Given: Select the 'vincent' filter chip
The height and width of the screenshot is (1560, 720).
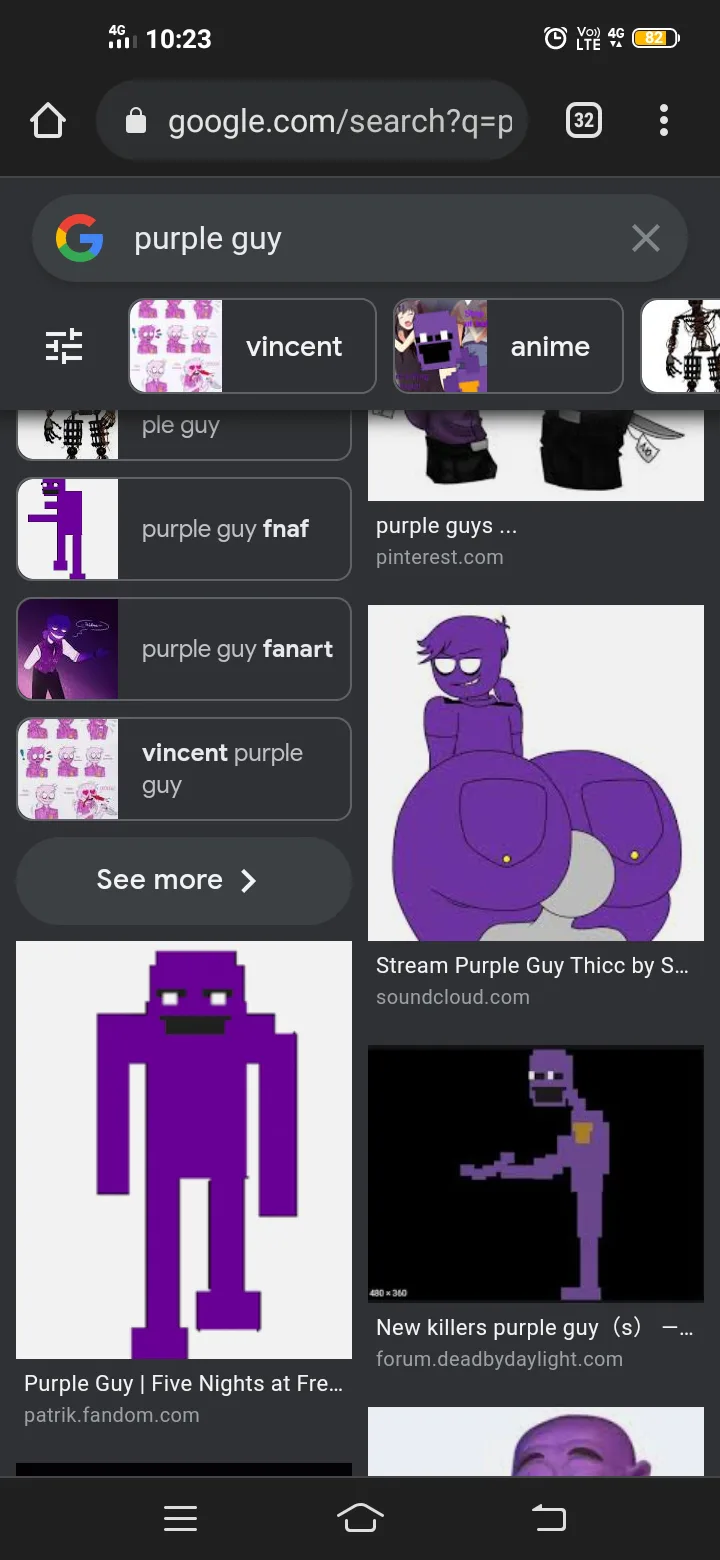Looking at the screenshot, I should click(252, 346).
